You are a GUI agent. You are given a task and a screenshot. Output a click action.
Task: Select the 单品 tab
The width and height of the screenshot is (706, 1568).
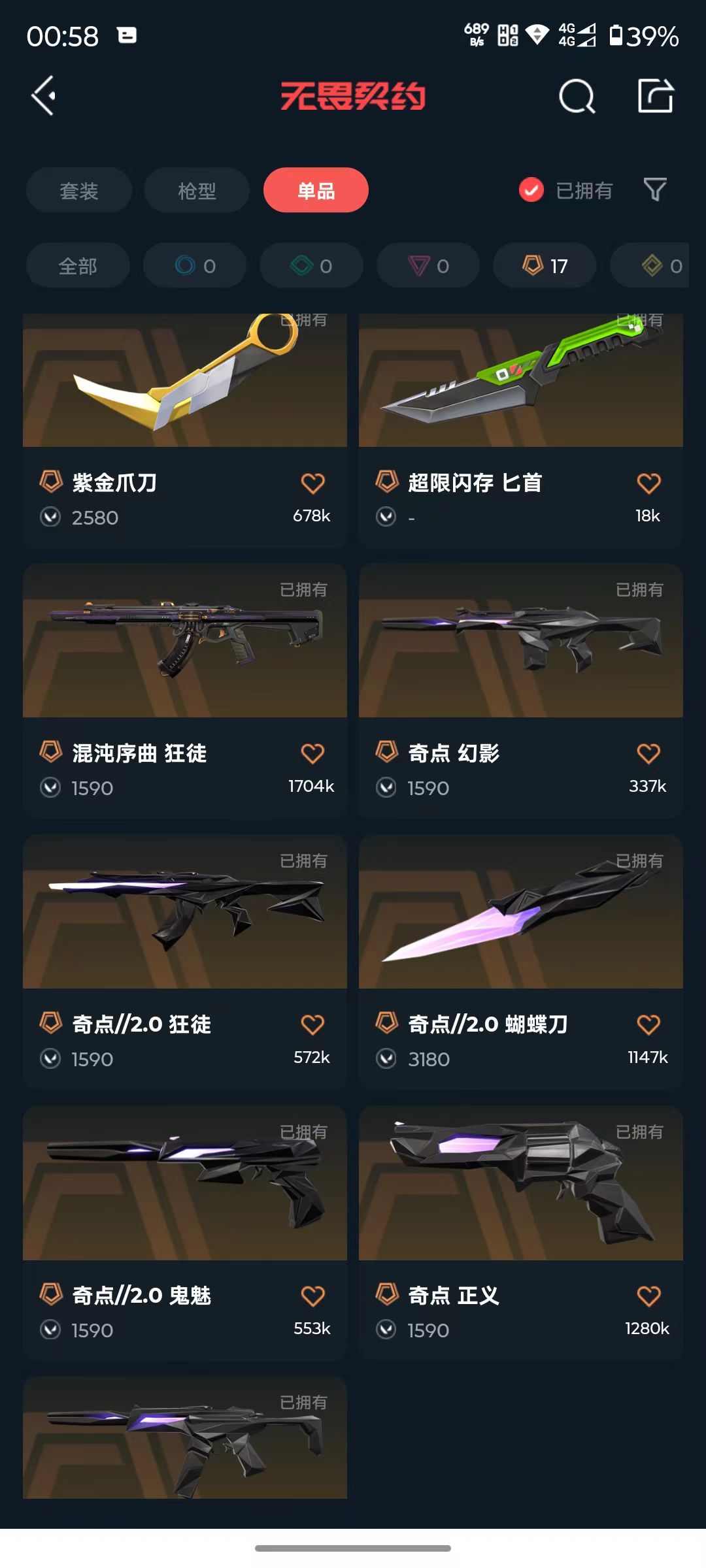click(316, 190)
